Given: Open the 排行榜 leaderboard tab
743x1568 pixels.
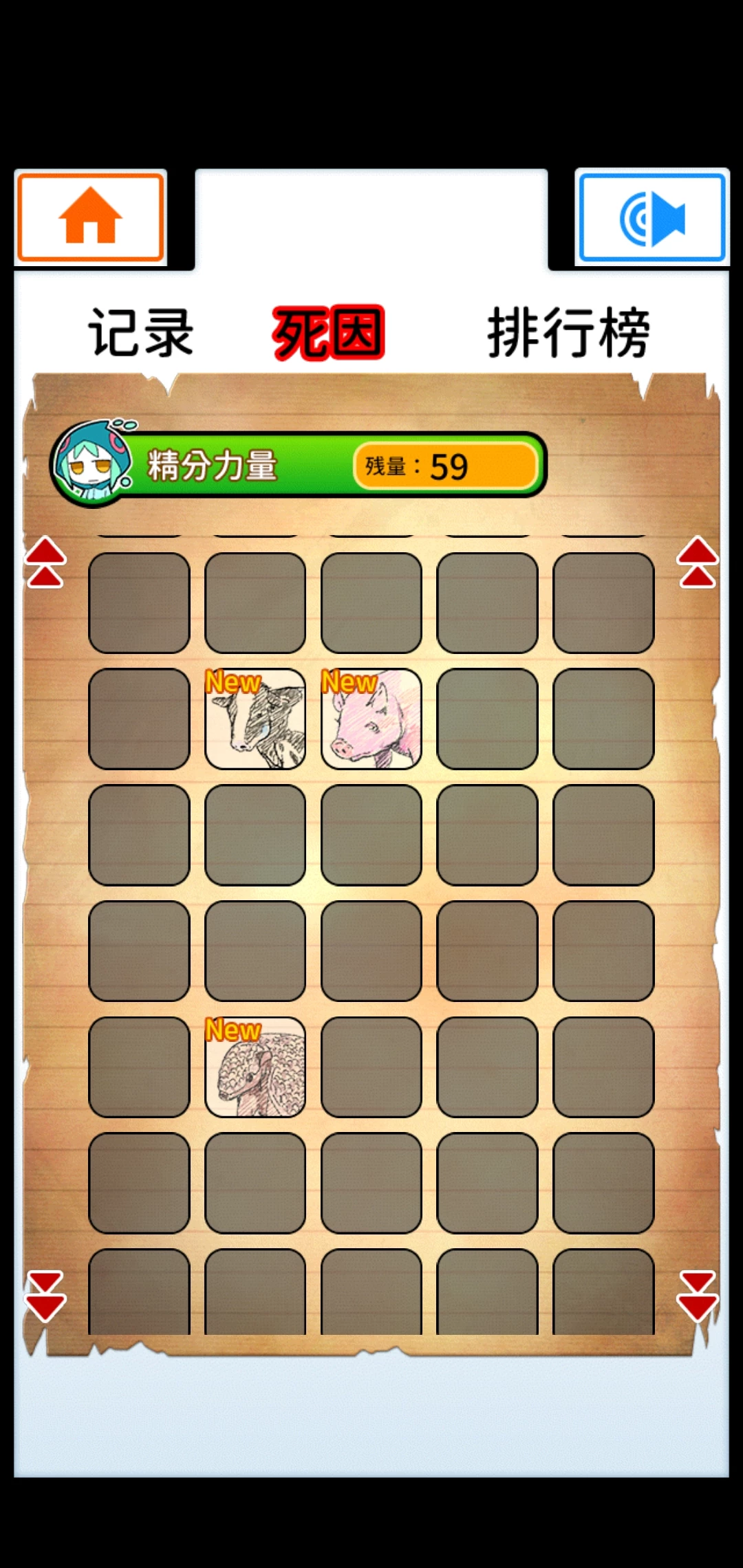Looking at the screenshot, I should (568, 334).
